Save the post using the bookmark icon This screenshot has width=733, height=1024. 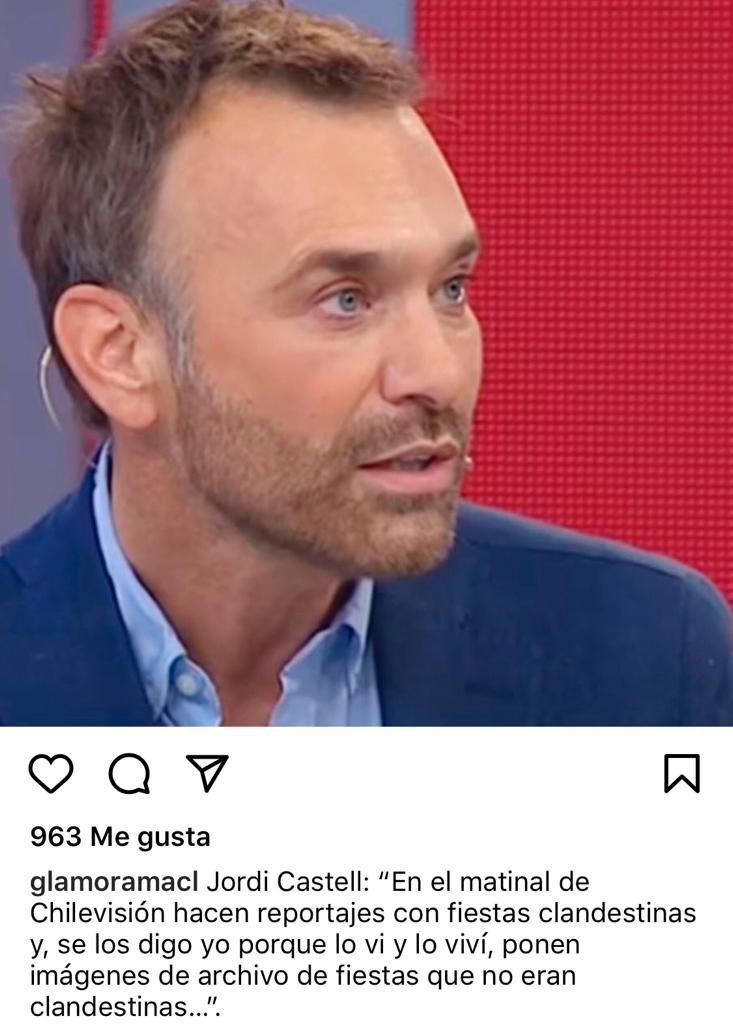point(683,771)
